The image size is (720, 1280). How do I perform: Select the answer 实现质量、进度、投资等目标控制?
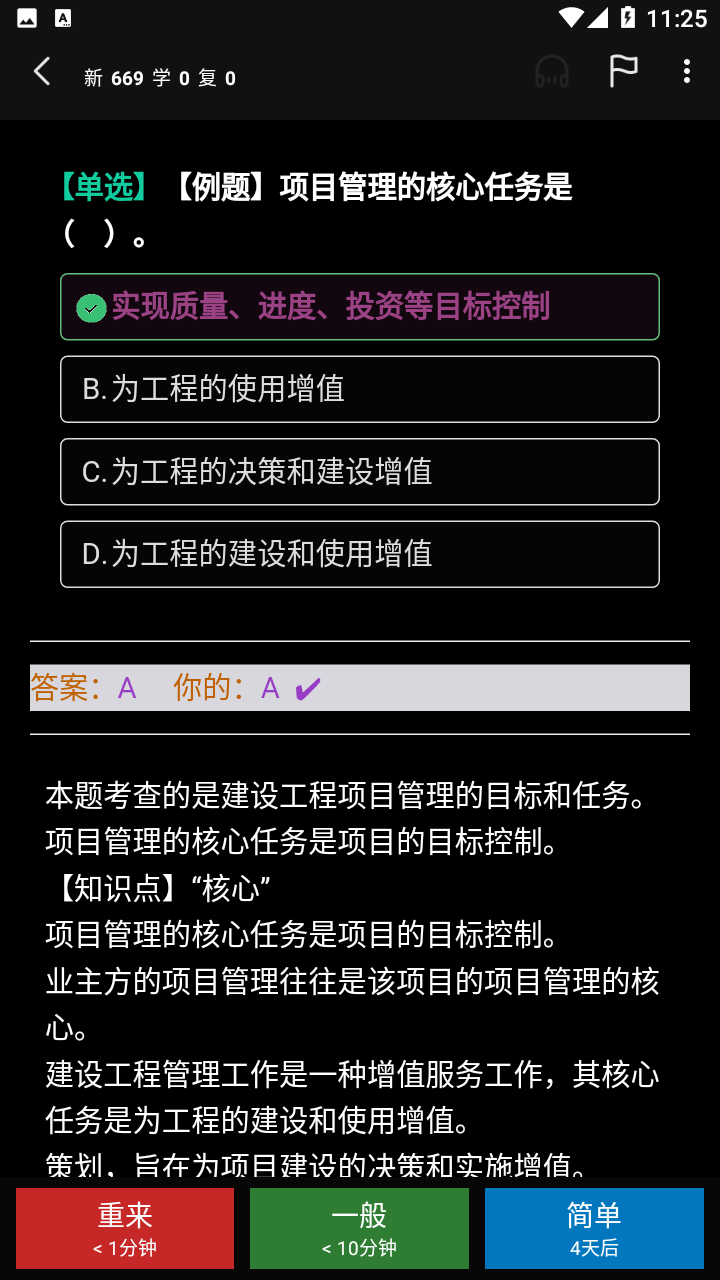pyautogui.click(x=360, y=307)
